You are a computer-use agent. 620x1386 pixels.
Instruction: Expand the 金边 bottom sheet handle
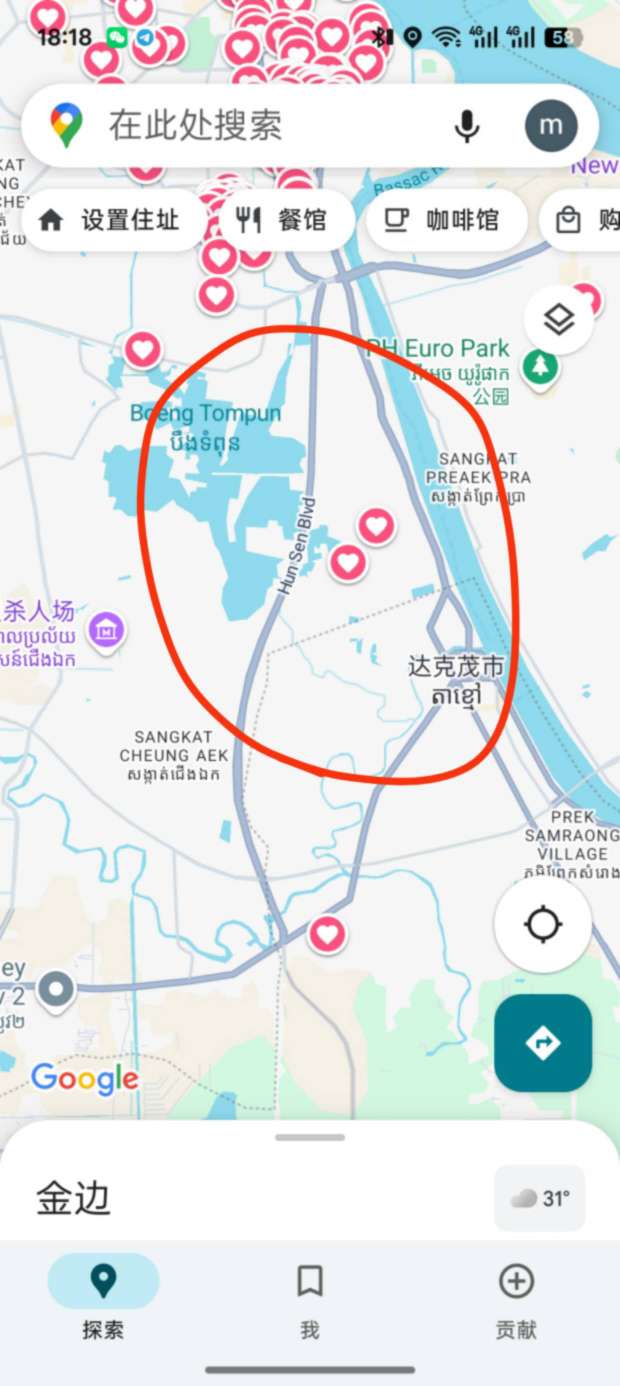coord(310,1137)
